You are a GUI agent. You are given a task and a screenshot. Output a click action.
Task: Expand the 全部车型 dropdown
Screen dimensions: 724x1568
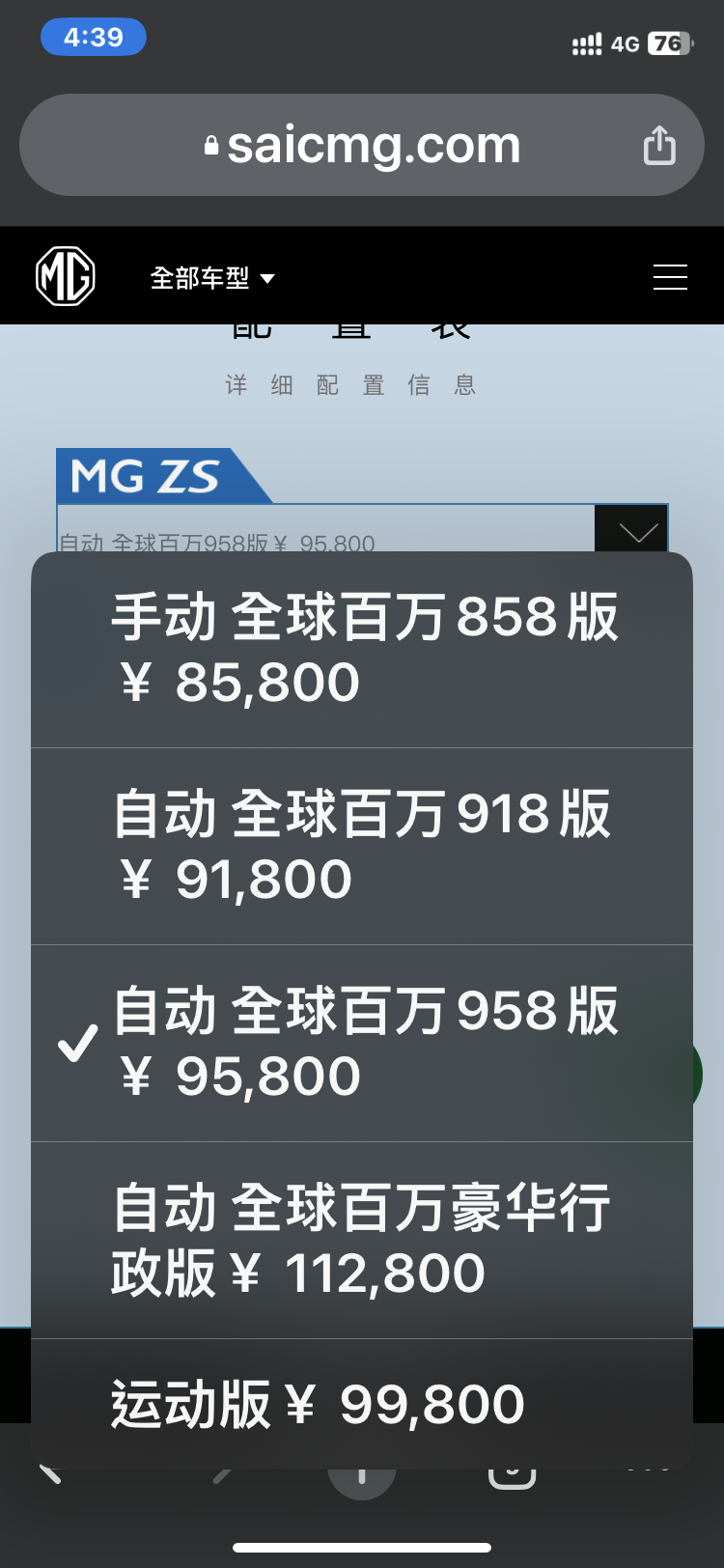[x=212, y=278]
